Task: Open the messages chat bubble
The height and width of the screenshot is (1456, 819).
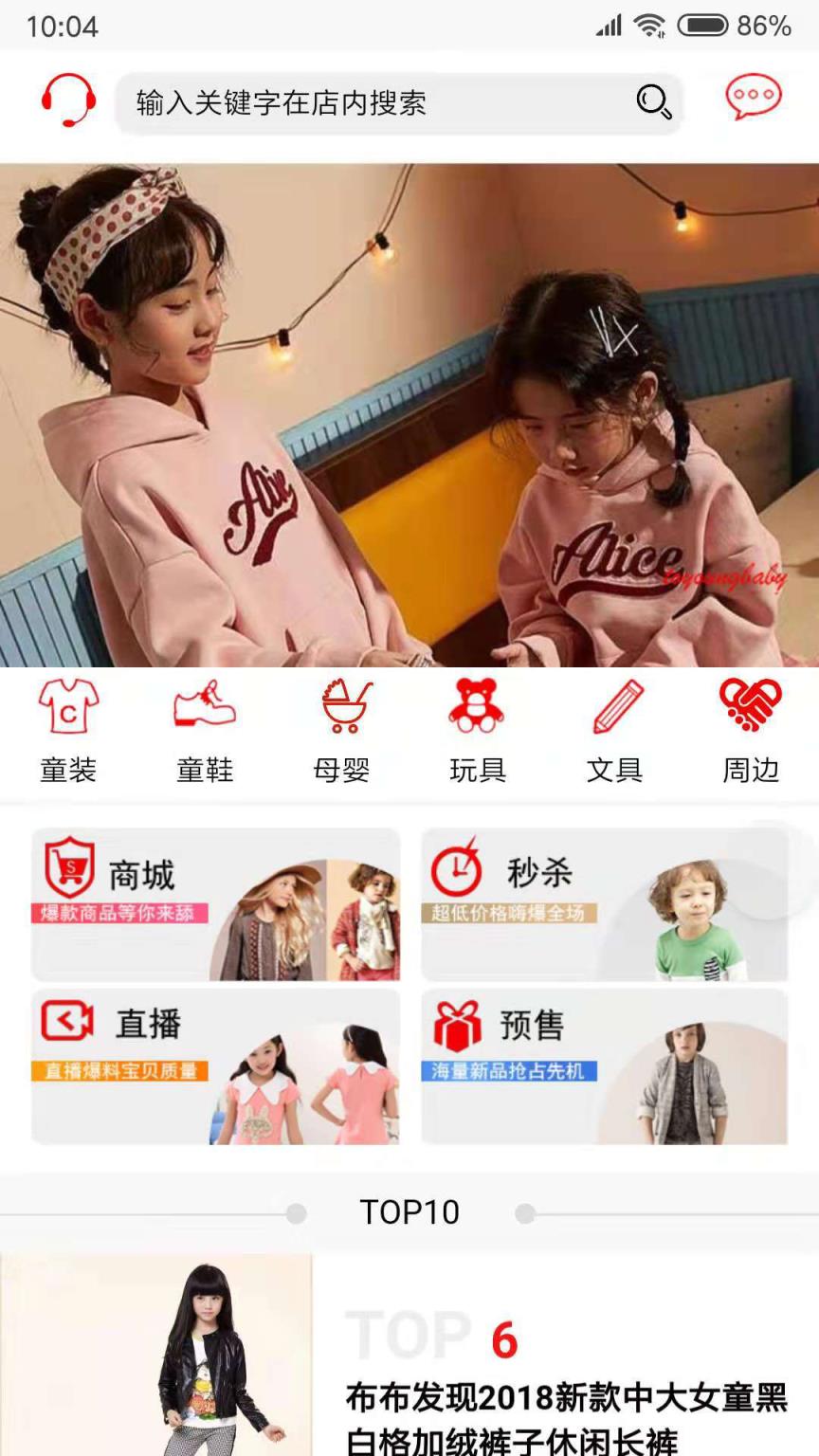Action: [754, 97]
